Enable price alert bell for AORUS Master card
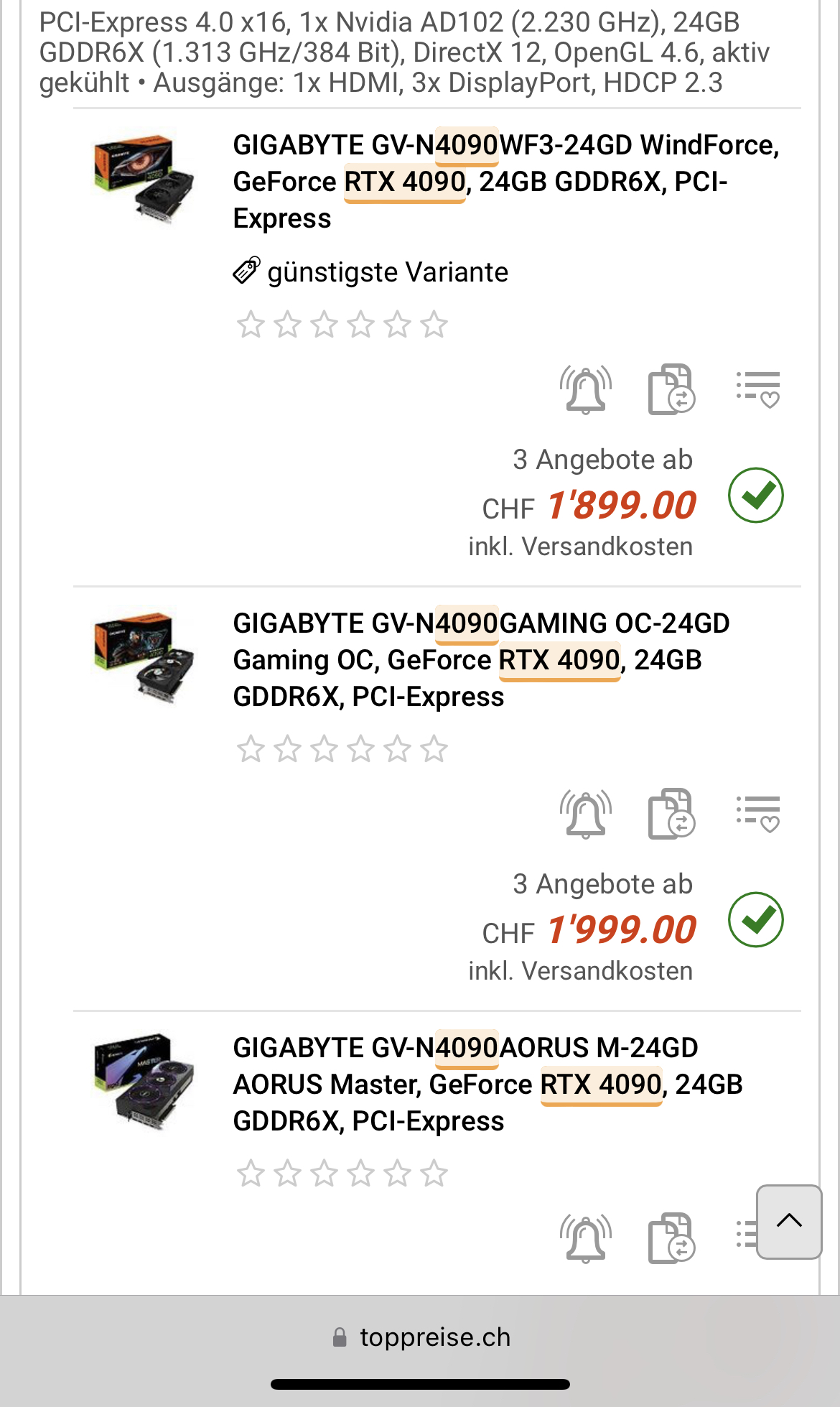The height and width of the screenshot is (1407, 840). pos(586,1238)
